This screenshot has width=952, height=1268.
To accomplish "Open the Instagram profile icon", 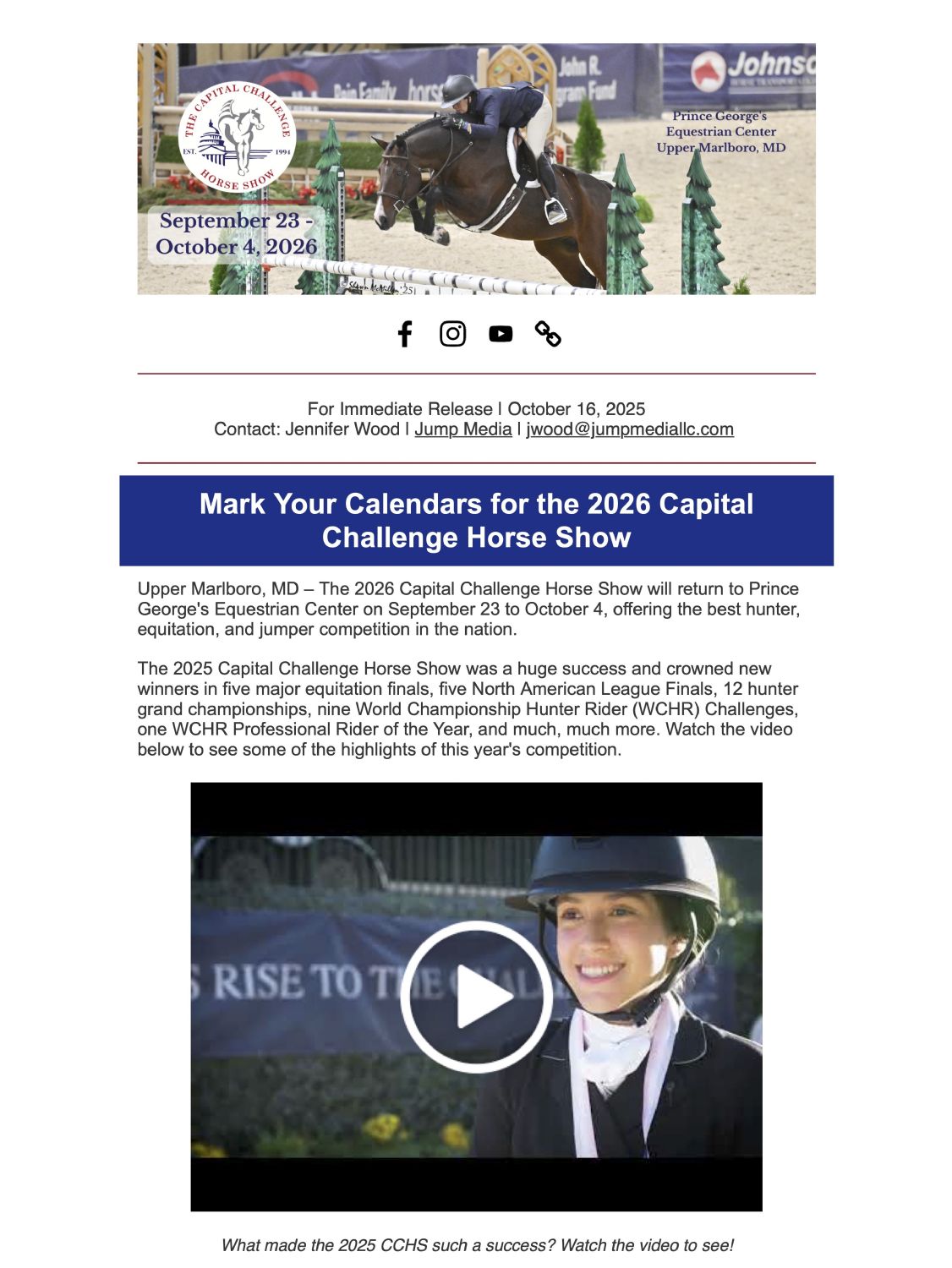I will [x=452, y=334].
